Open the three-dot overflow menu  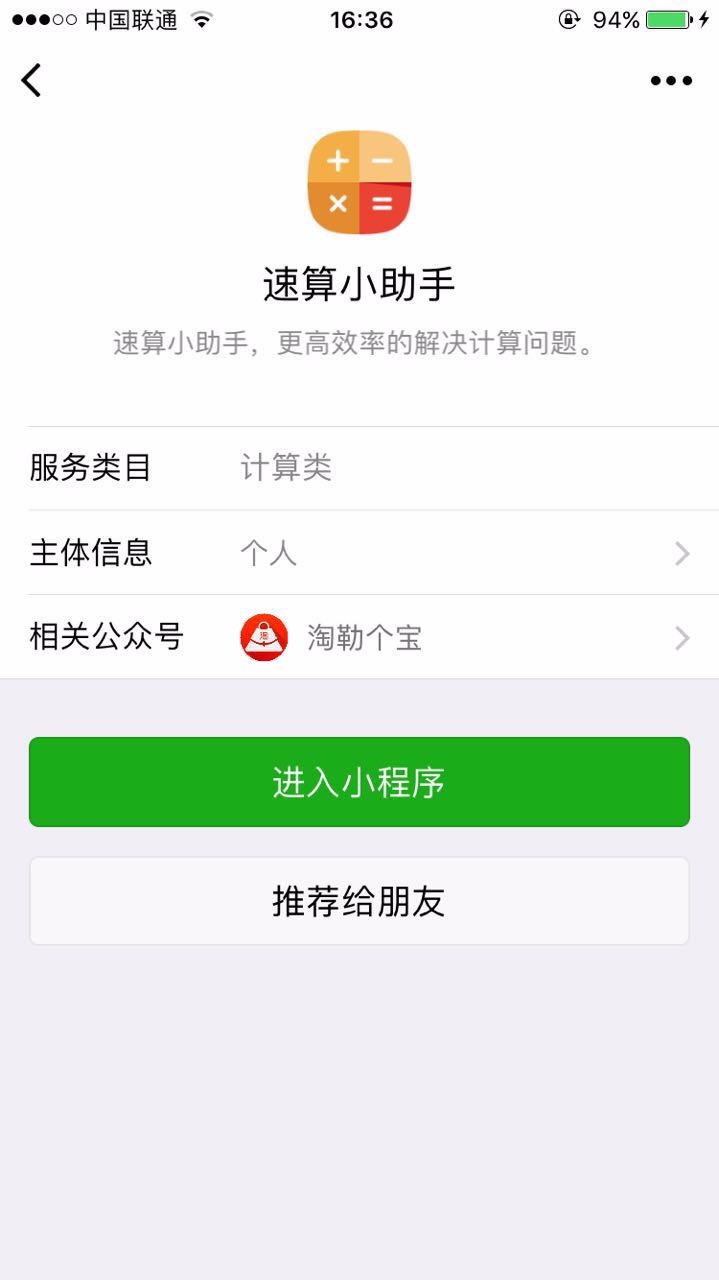(x=671, y=81)
